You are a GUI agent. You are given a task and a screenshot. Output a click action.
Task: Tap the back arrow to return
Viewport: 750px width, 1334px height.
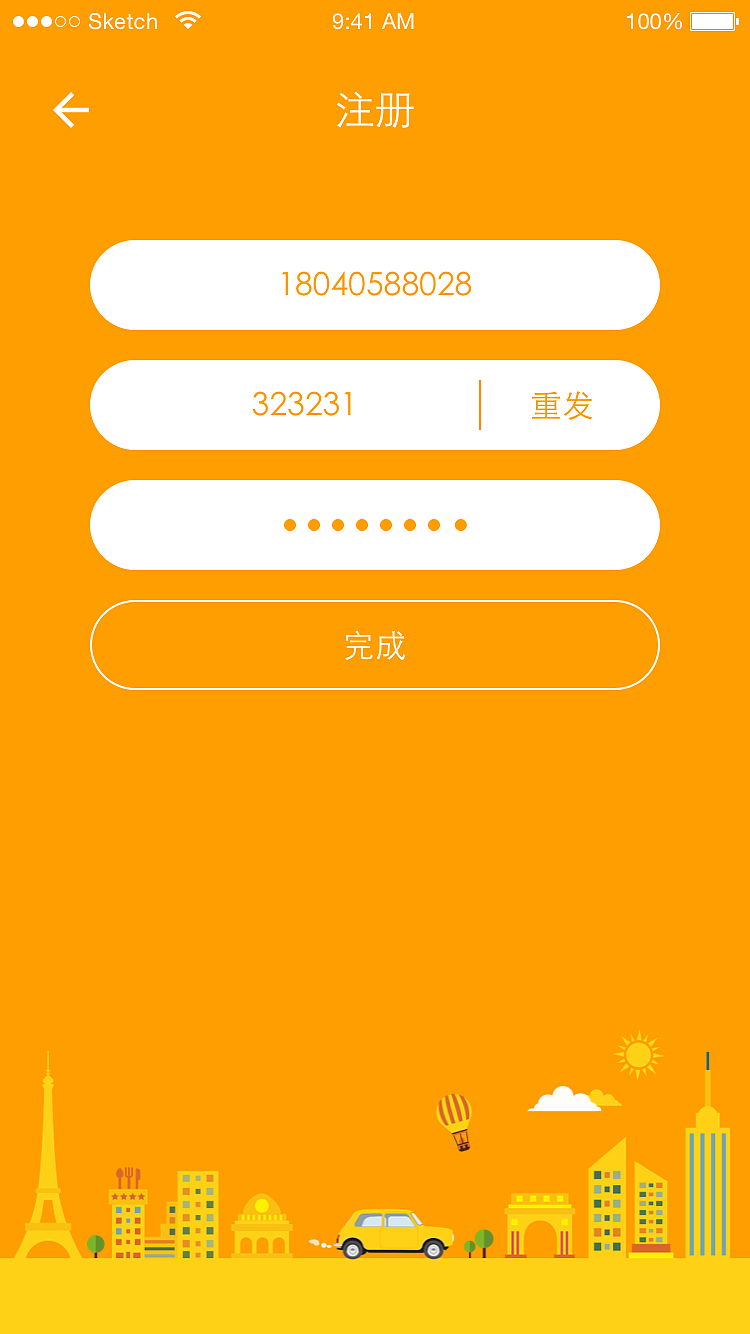tap(70, 110)
